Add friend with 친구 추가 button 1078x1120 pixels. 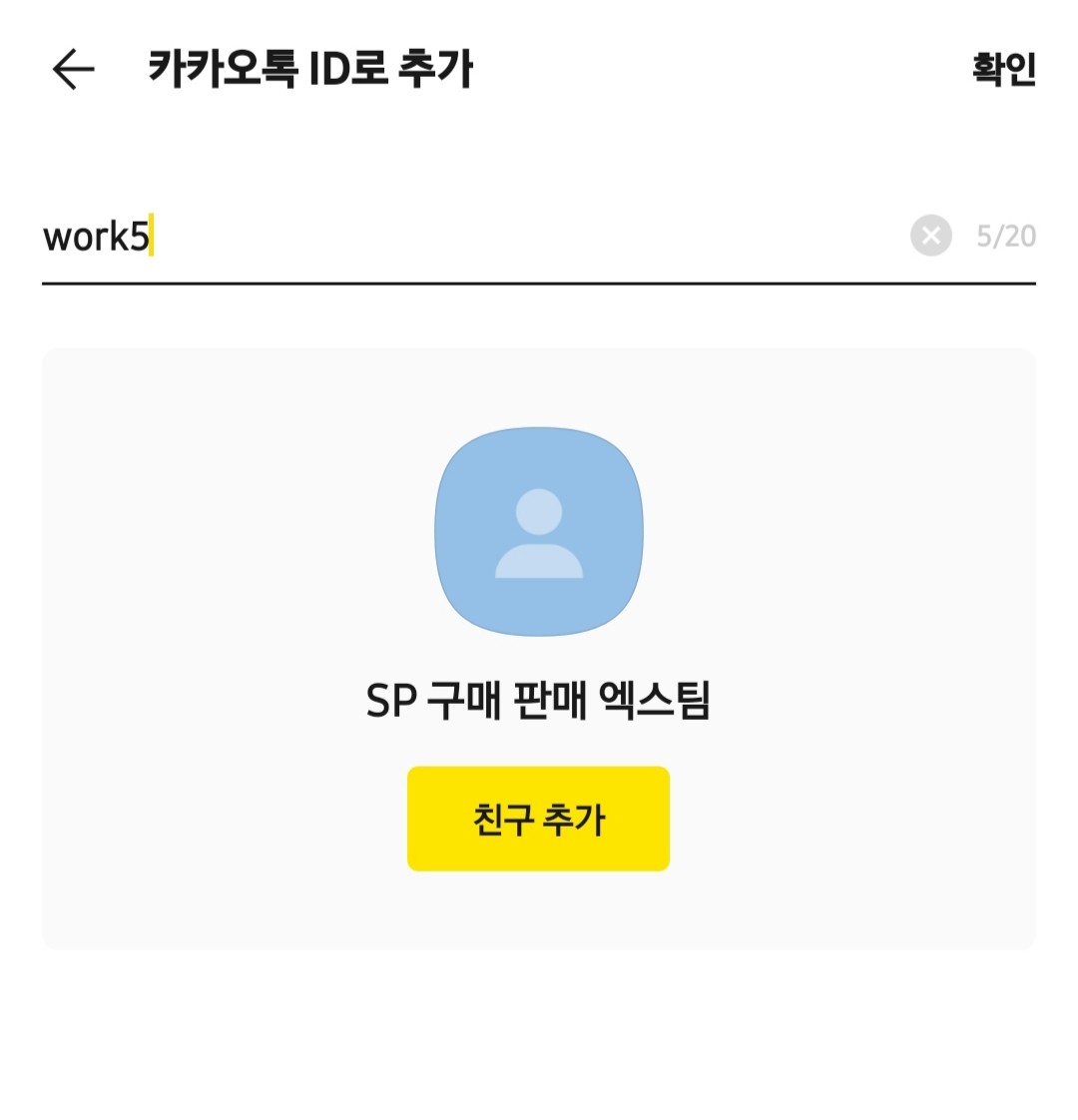click(538, 819)
